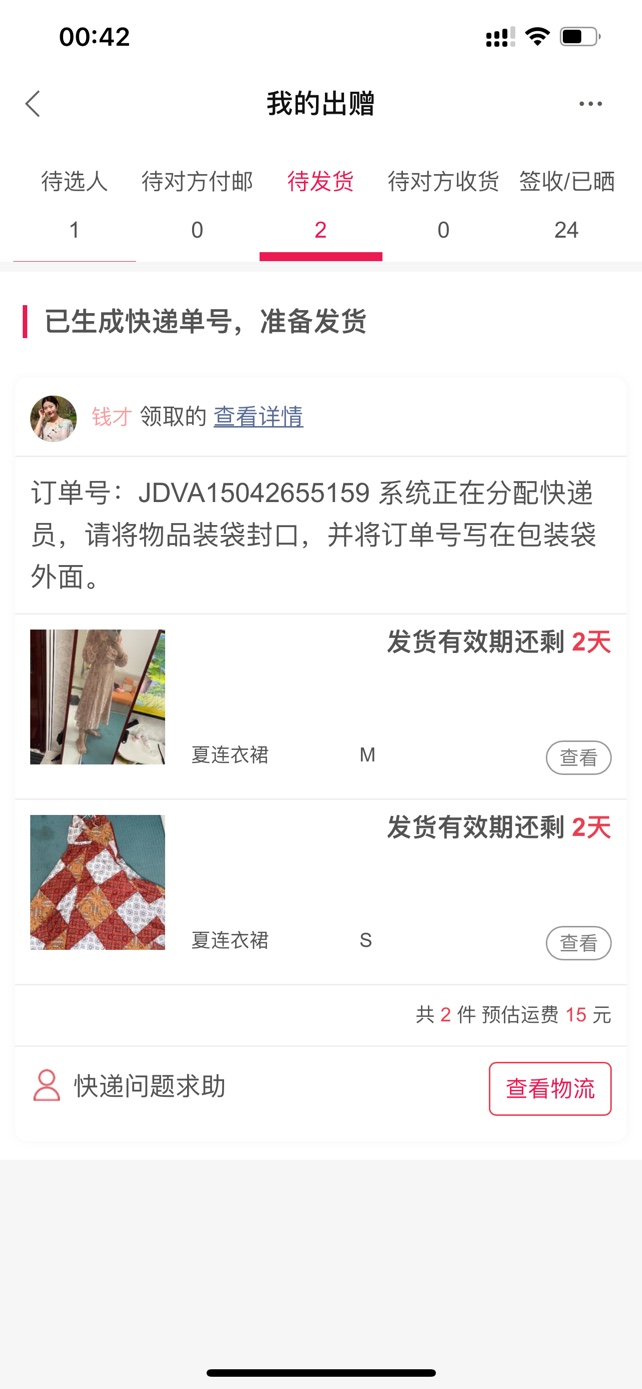The width and height of the screenshot is (642, 1389).
Task: Open 快递问题求助 for courier help
Action: (130, 1086)
